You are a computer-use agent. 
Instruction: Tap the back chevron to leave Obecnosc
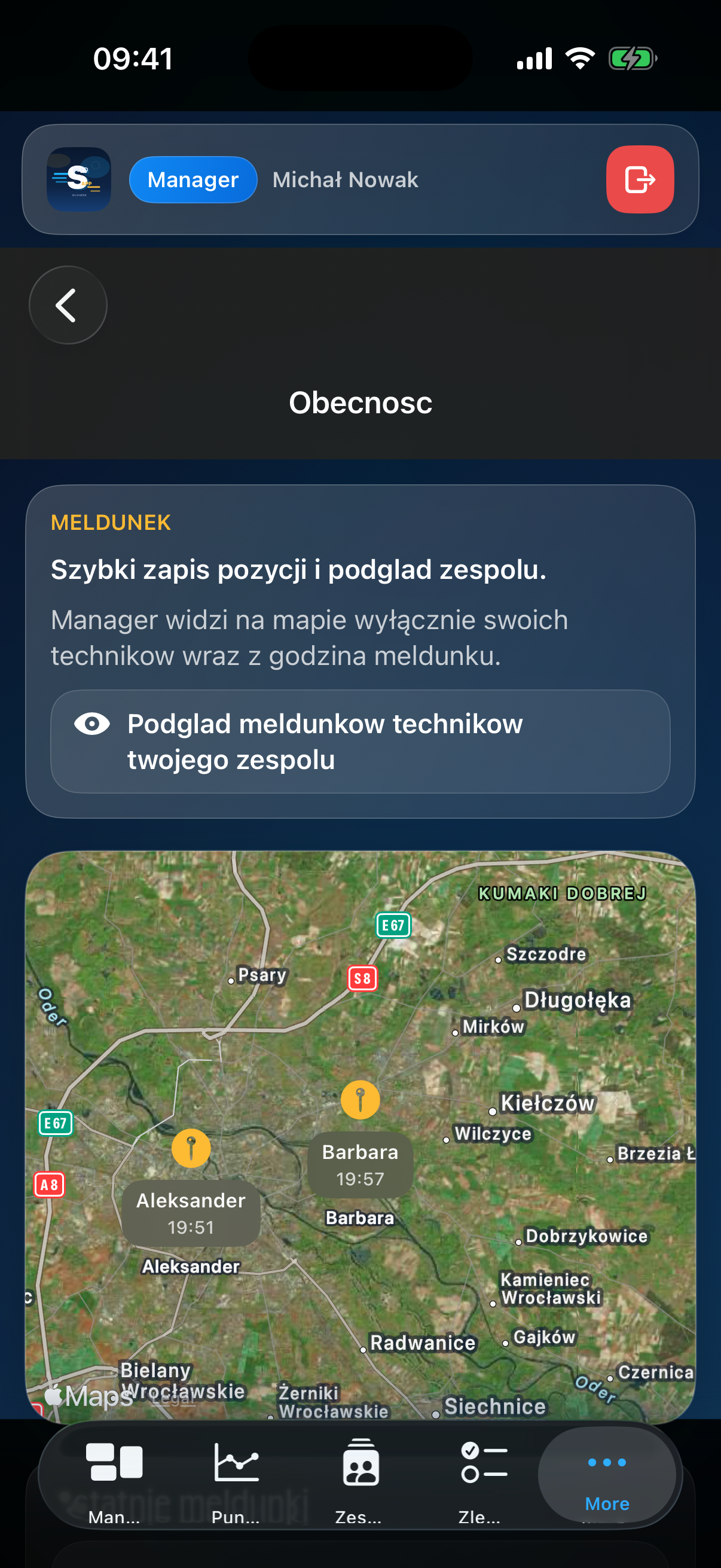(68, 305)
